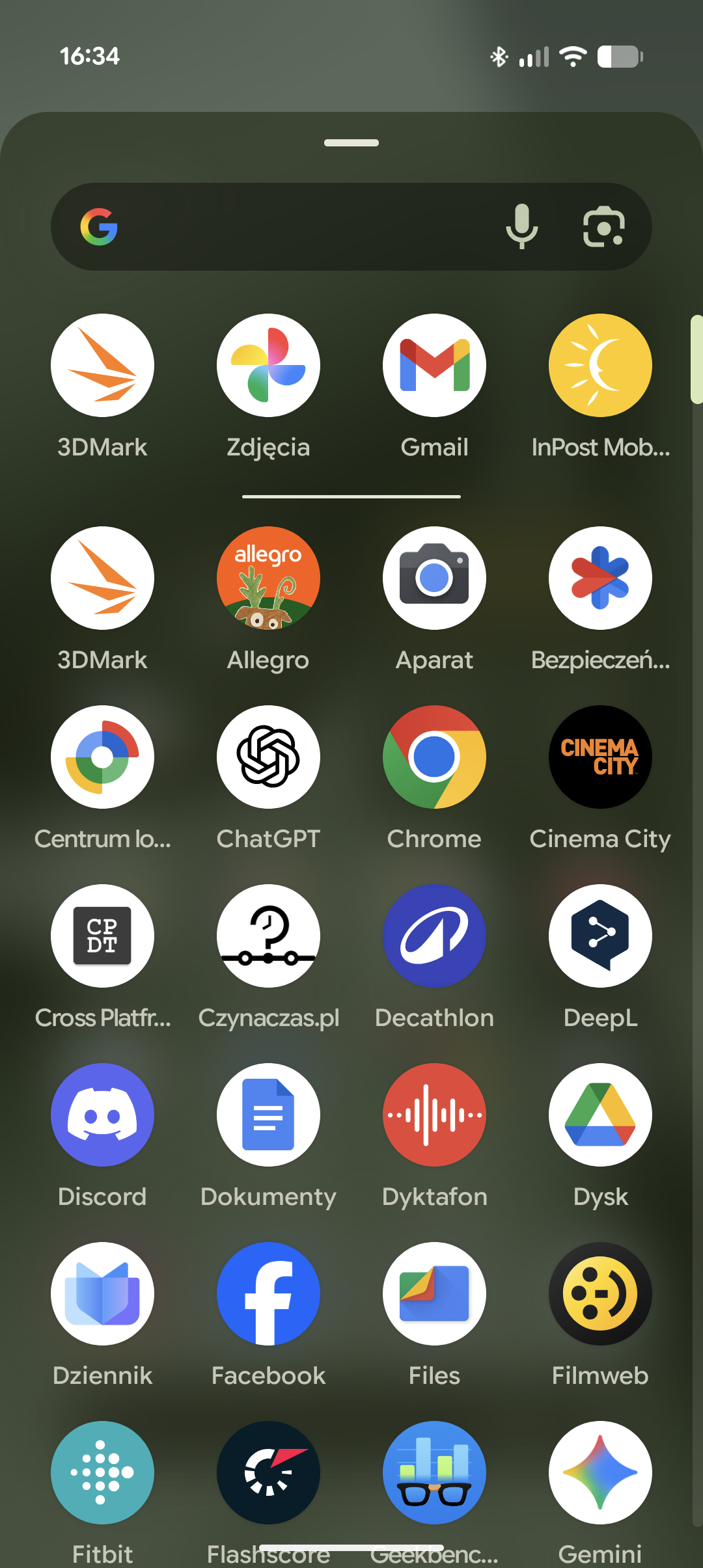703x1568 pixels.
Task: Open the Decathlon app
Action: [434, 936]
